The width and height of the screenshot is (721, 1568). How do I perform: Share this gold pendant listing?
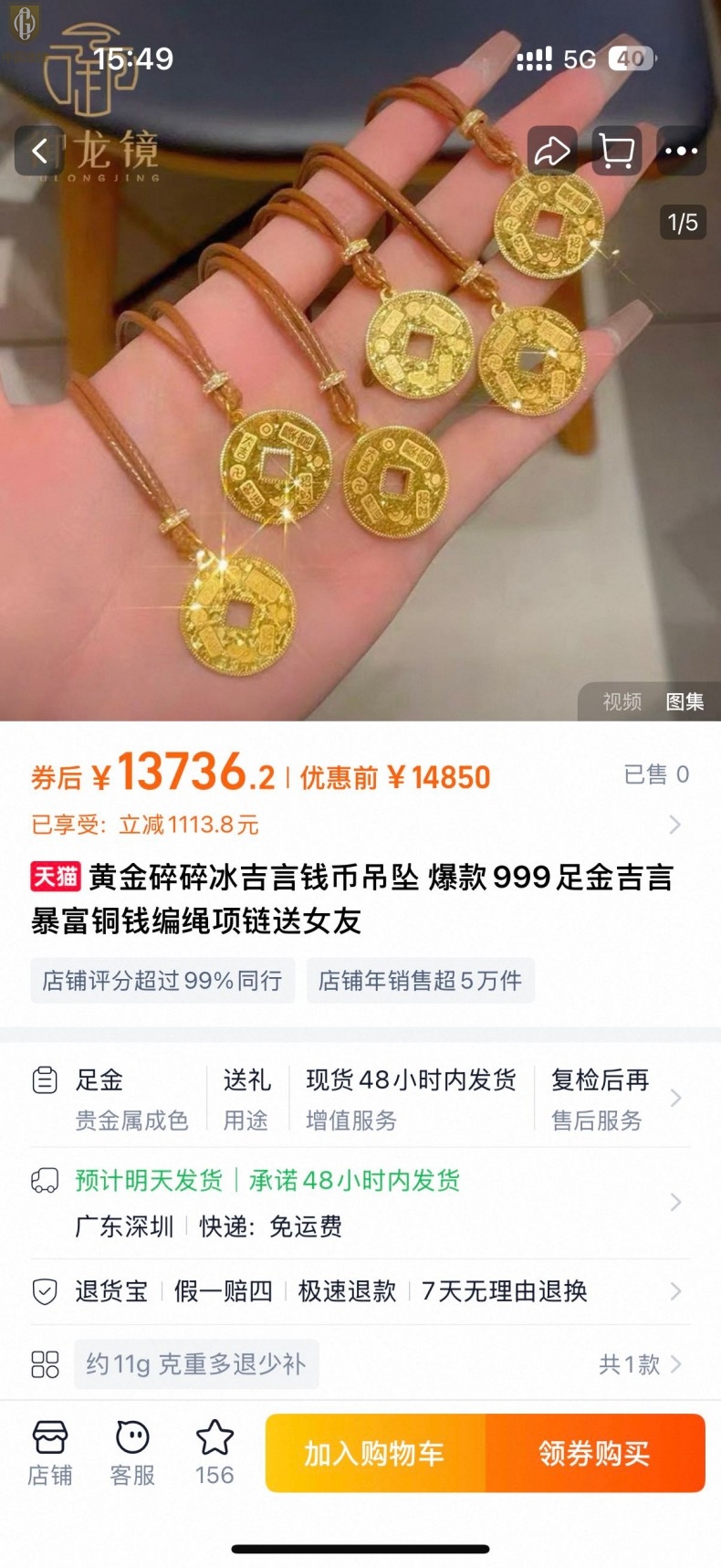point(551,151)
